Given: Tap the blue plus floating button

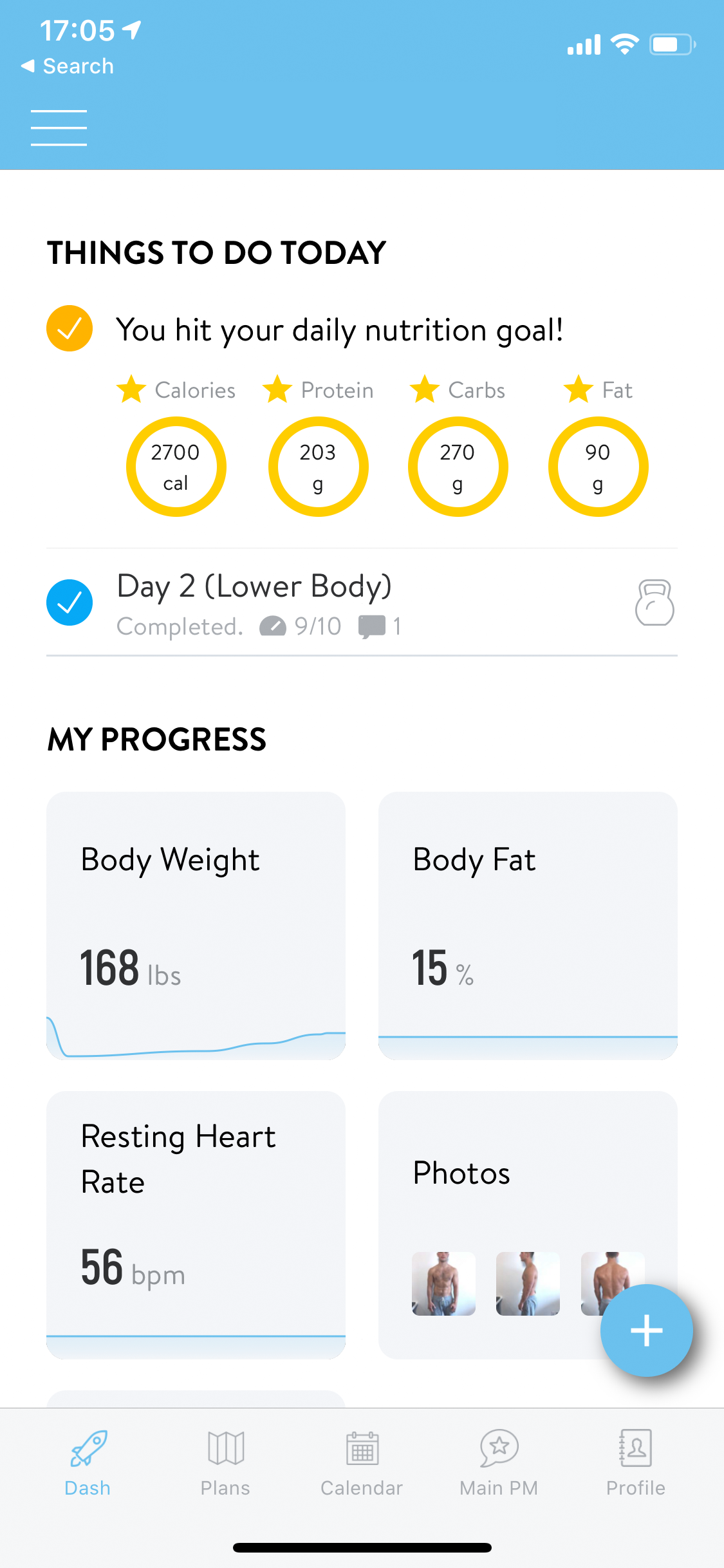Looking at the screenshot, I should (x=646, y=1330).
